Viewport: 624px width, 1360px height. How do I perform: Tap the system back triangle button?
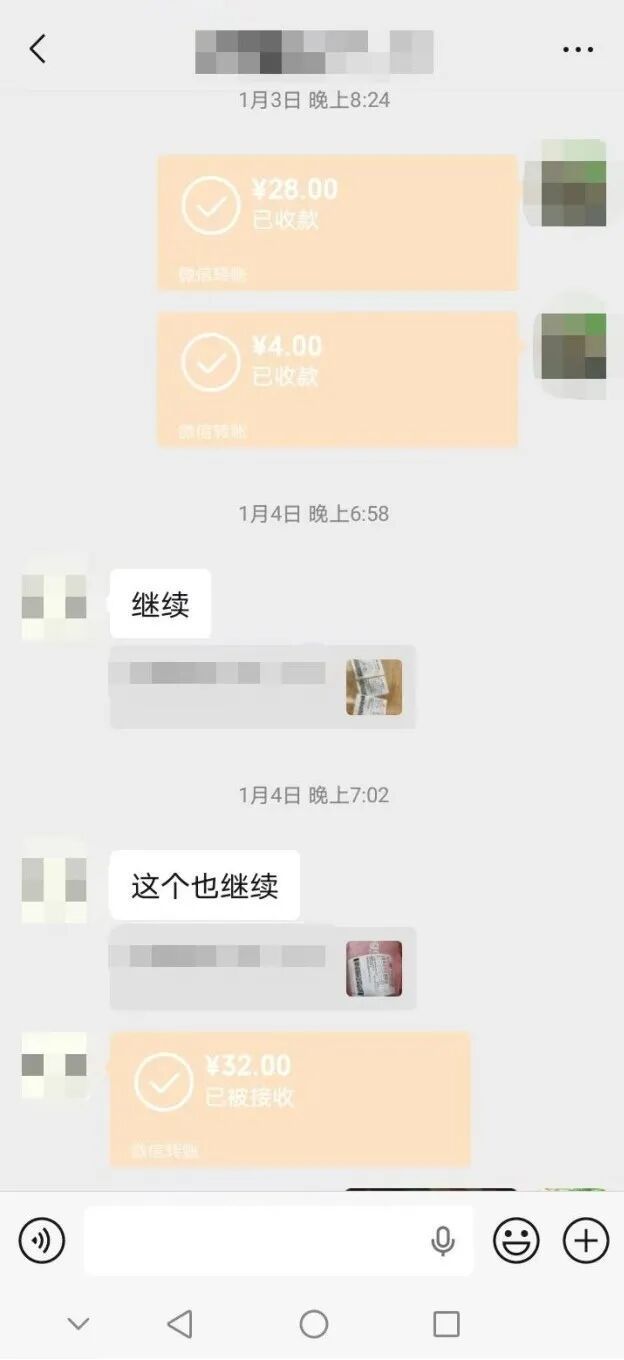[x=180, y=1324]
